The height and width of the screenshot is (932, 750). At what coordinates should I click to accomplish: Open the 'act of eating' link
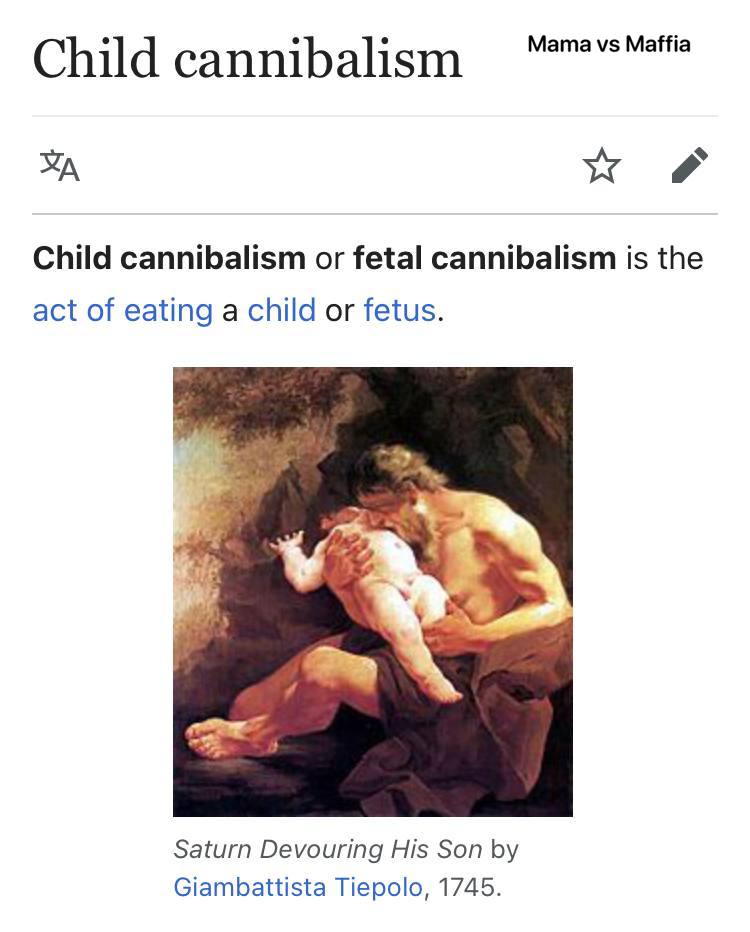122,311
